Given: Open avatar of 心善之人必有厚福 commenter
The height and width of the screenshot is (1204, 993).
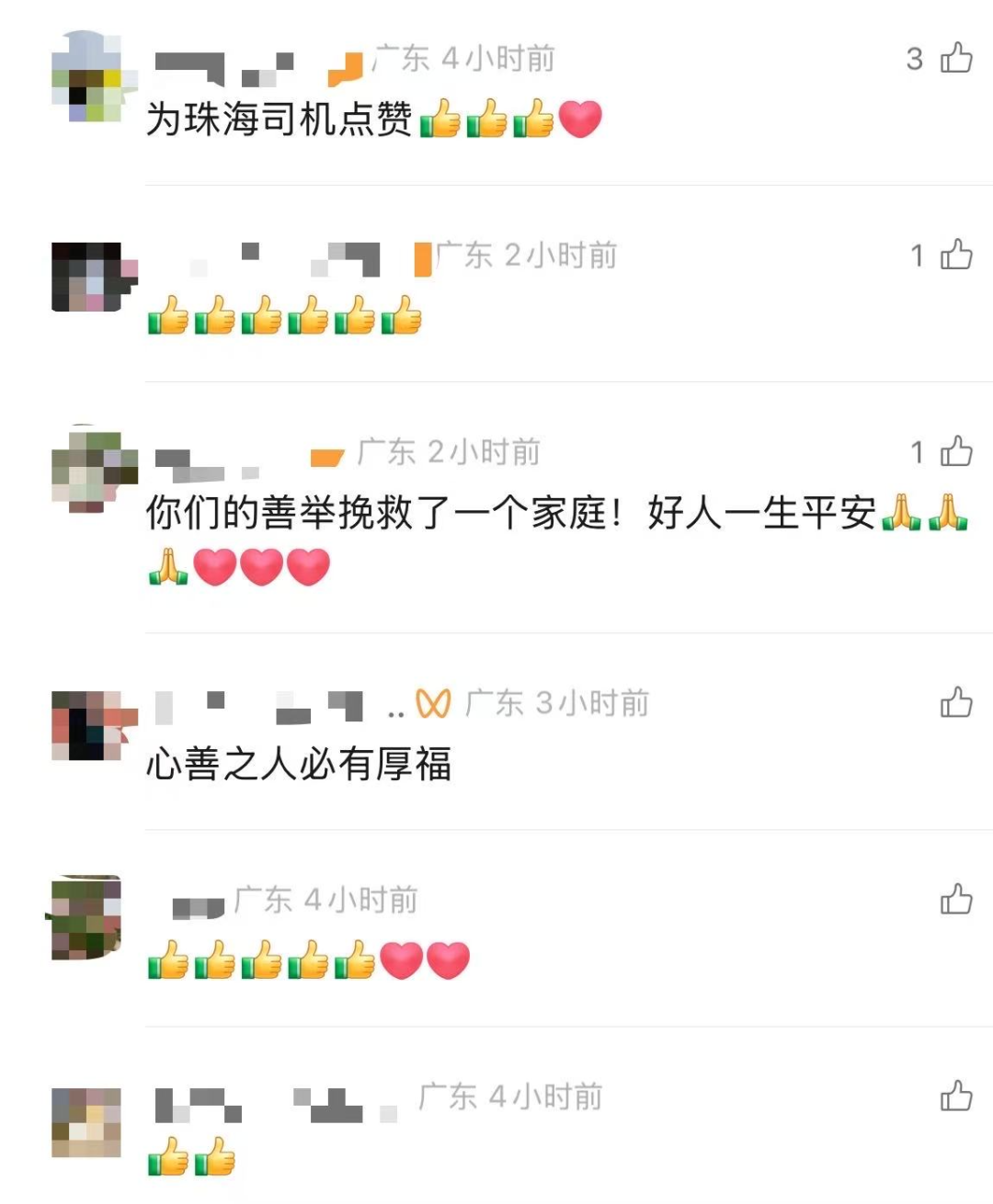Looking at the screenshot, I should point(88,725).
